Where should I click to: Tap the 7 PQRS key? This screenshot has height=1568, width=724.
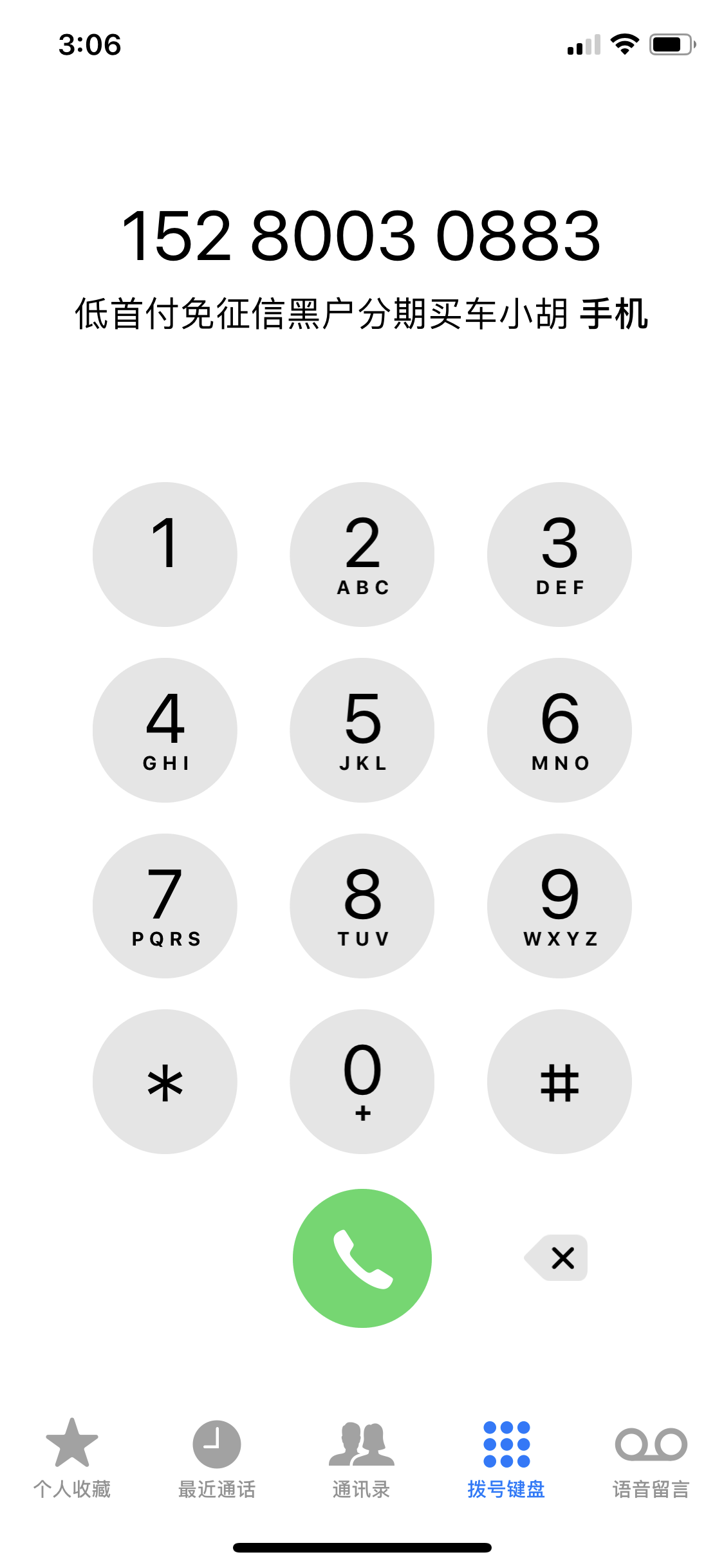165,906
